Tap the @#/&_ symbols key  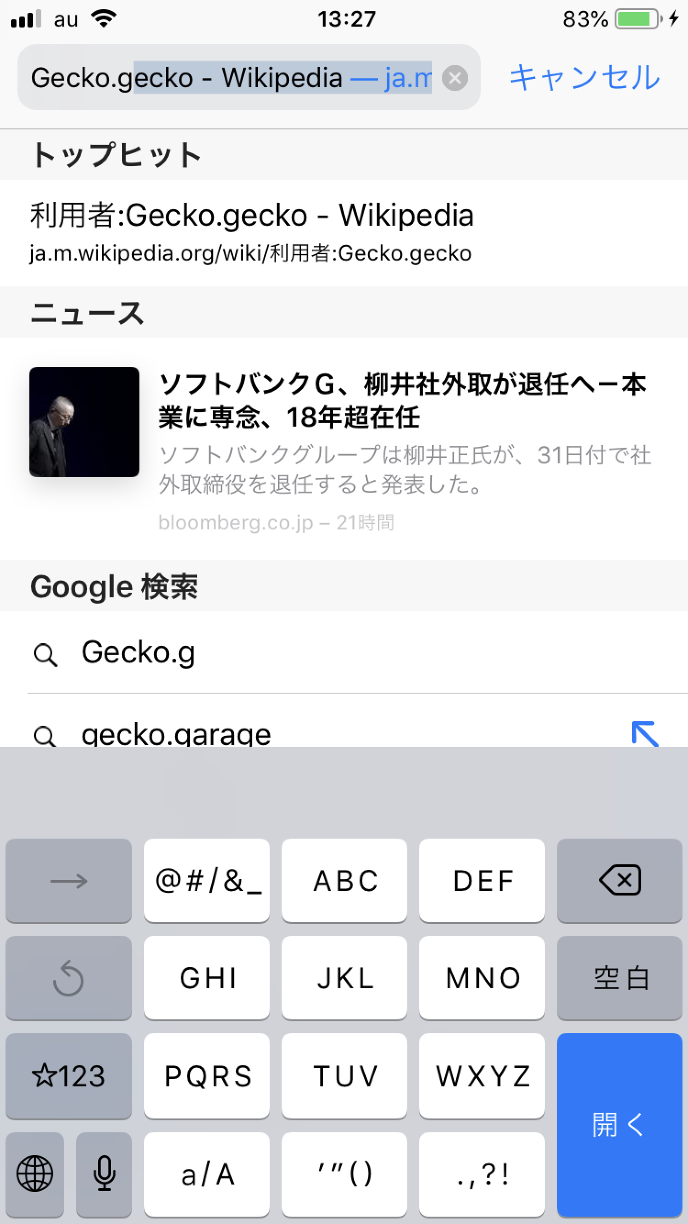coord(207,881)
